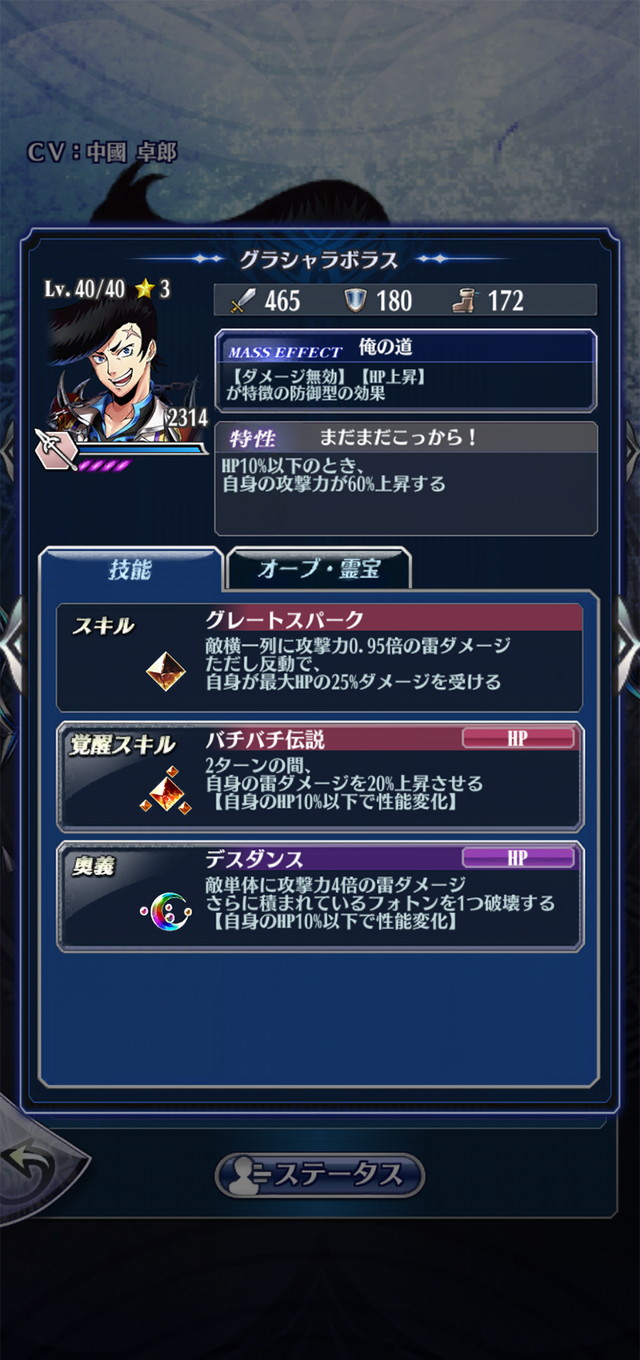The height and width of the screenshot is (1360, 640).
Task: Toggle HP variant for デスダンス
Action: (x=518, y=858)
